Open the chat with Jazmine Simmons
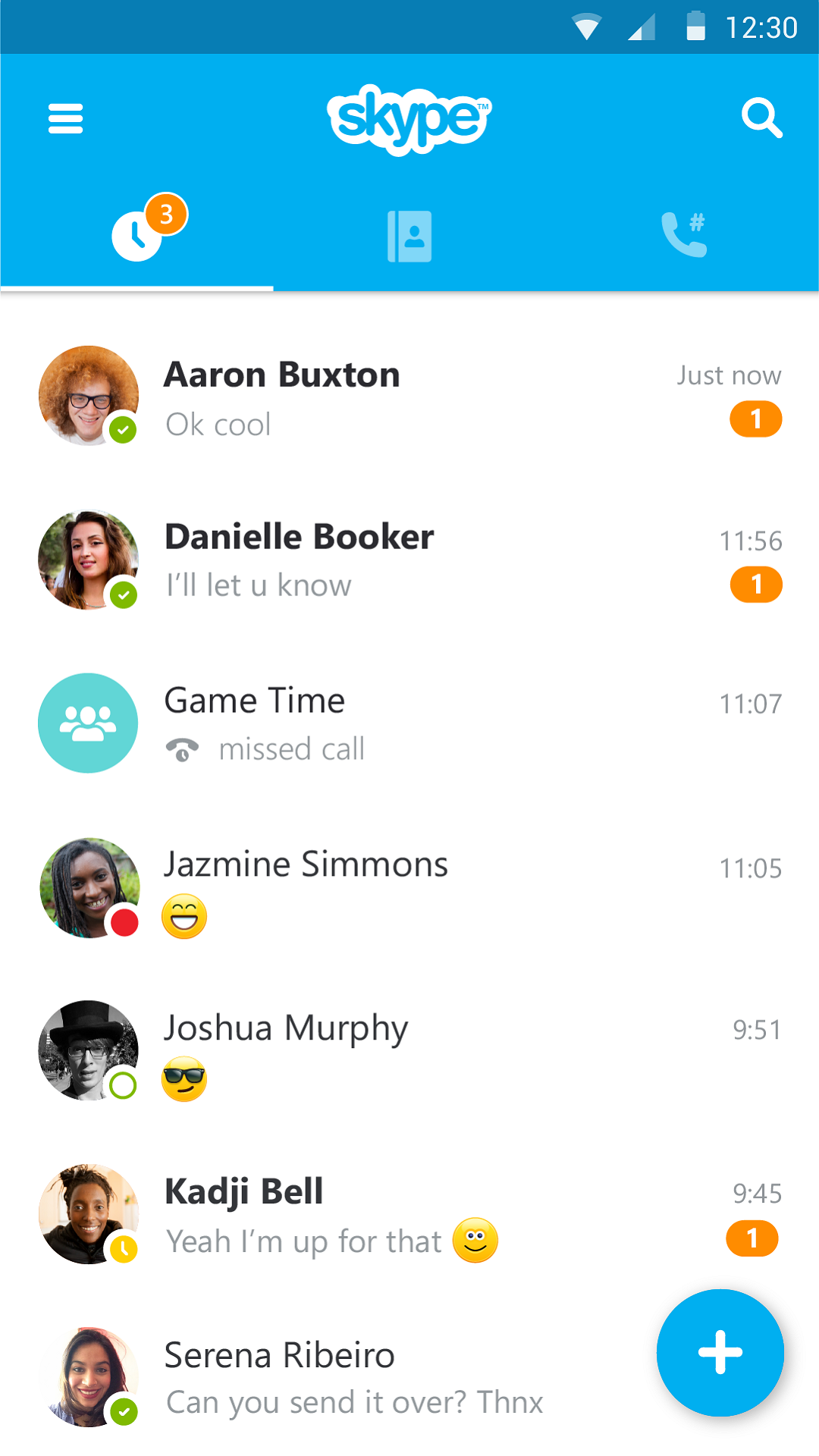The height and width of the screenshot is (1456, 819). tap(409, 888)
